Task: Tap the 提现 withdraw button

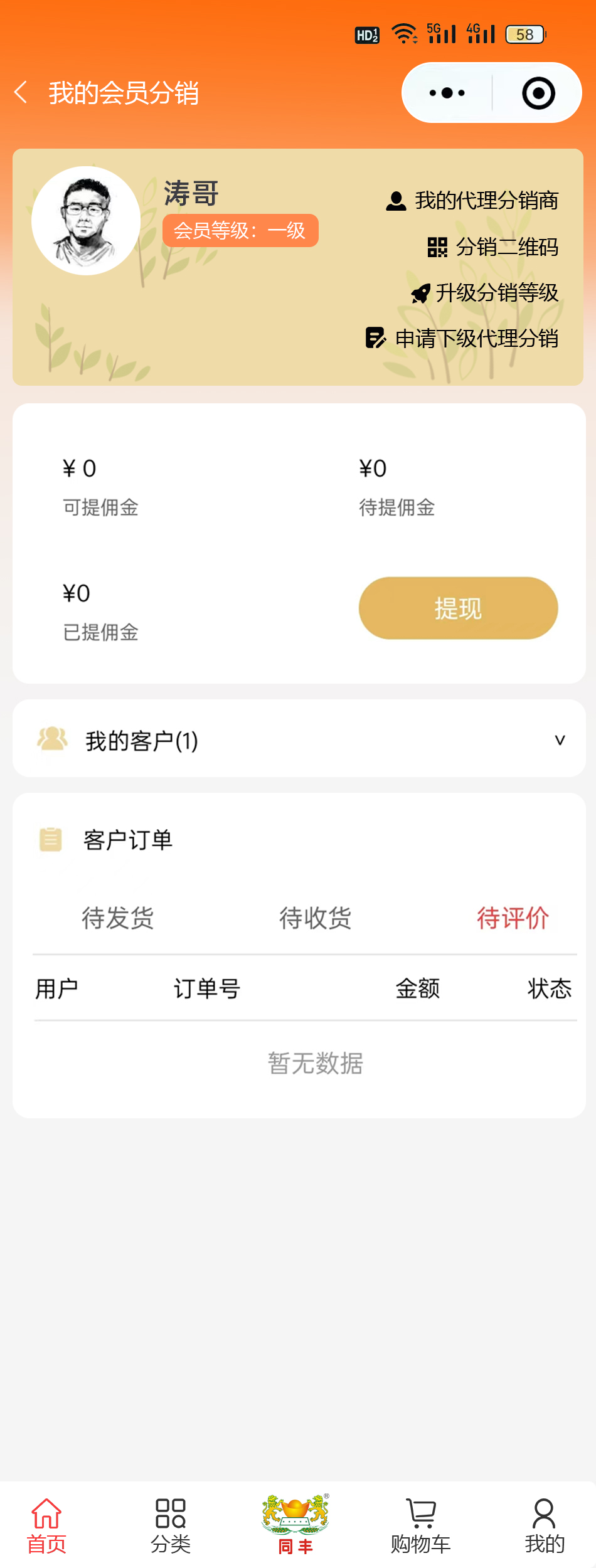Action: [x=458, y=608]
